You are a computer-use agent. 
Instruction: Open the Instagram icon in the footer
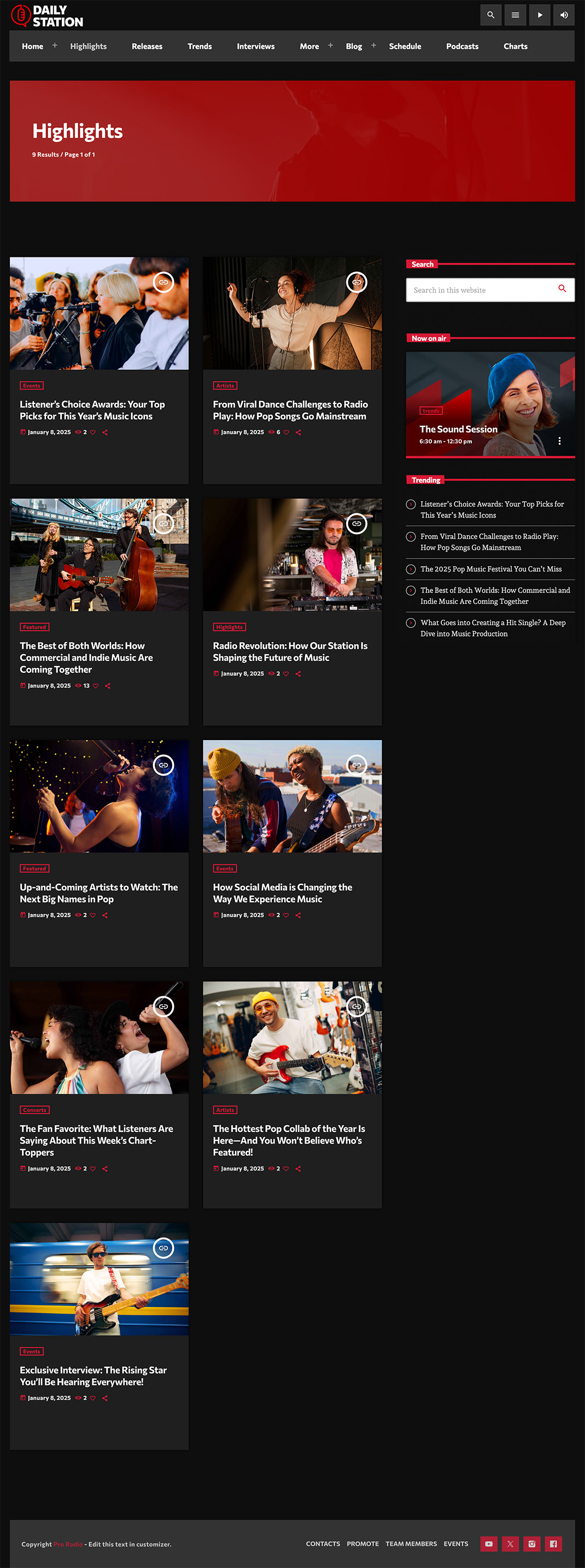[532, 1543]
